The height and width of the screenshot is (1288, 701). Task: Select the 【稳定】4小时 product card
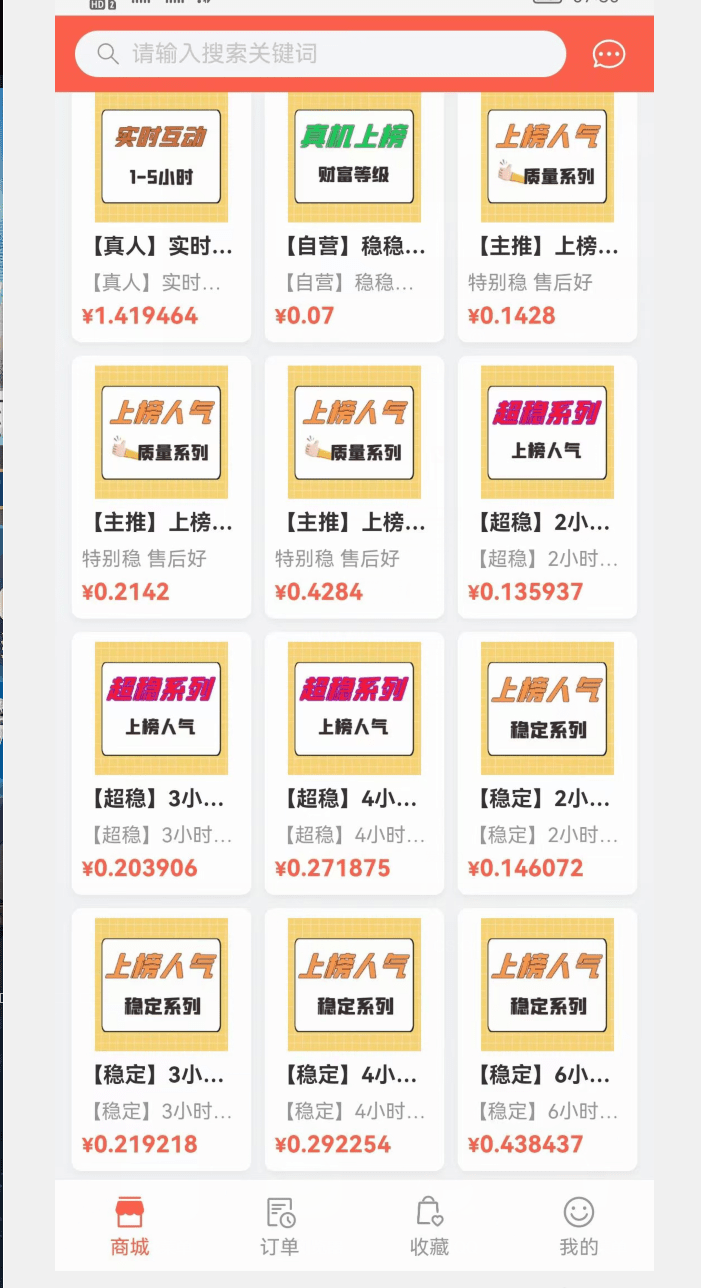(354, 1039)
